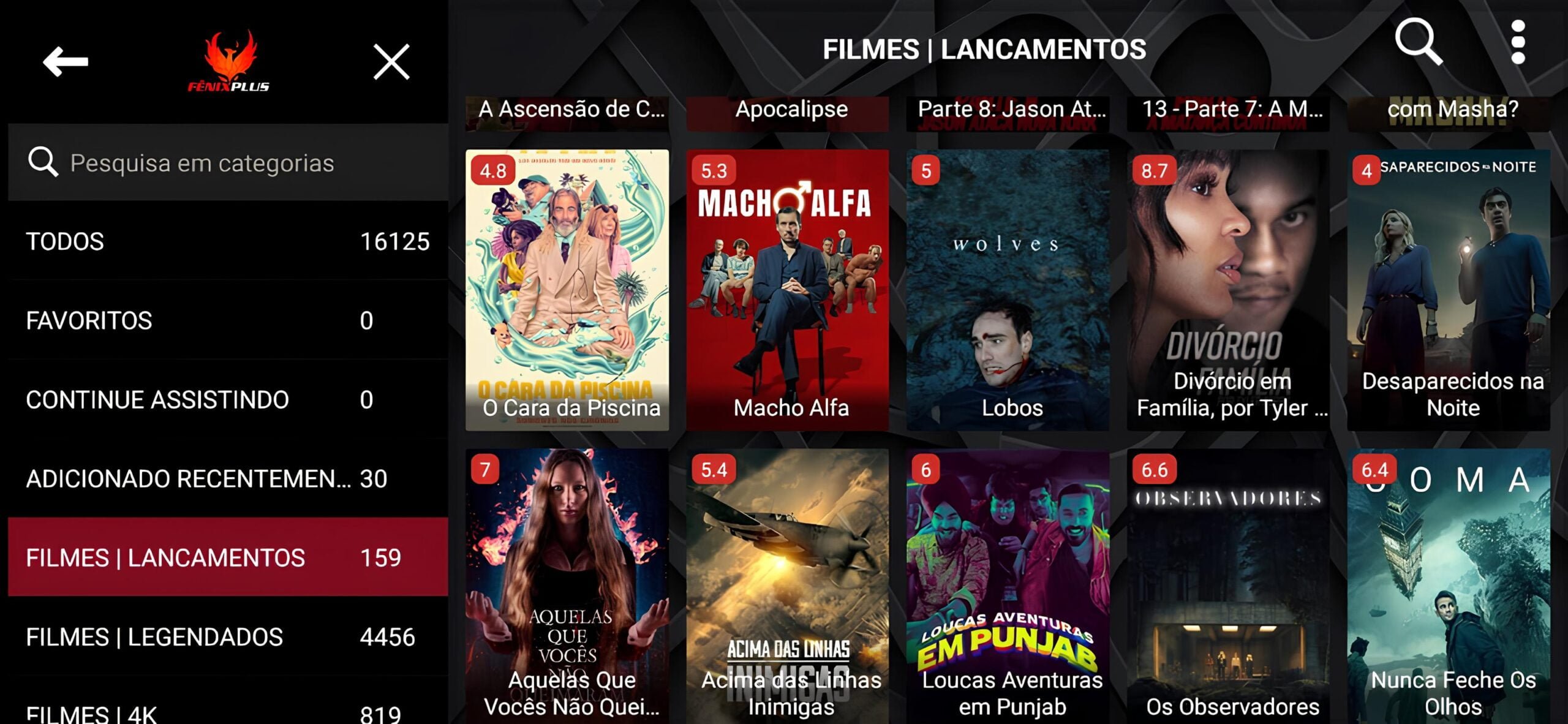
Task: Open Os Observadores movie card
Action: tap(1228, 585)
